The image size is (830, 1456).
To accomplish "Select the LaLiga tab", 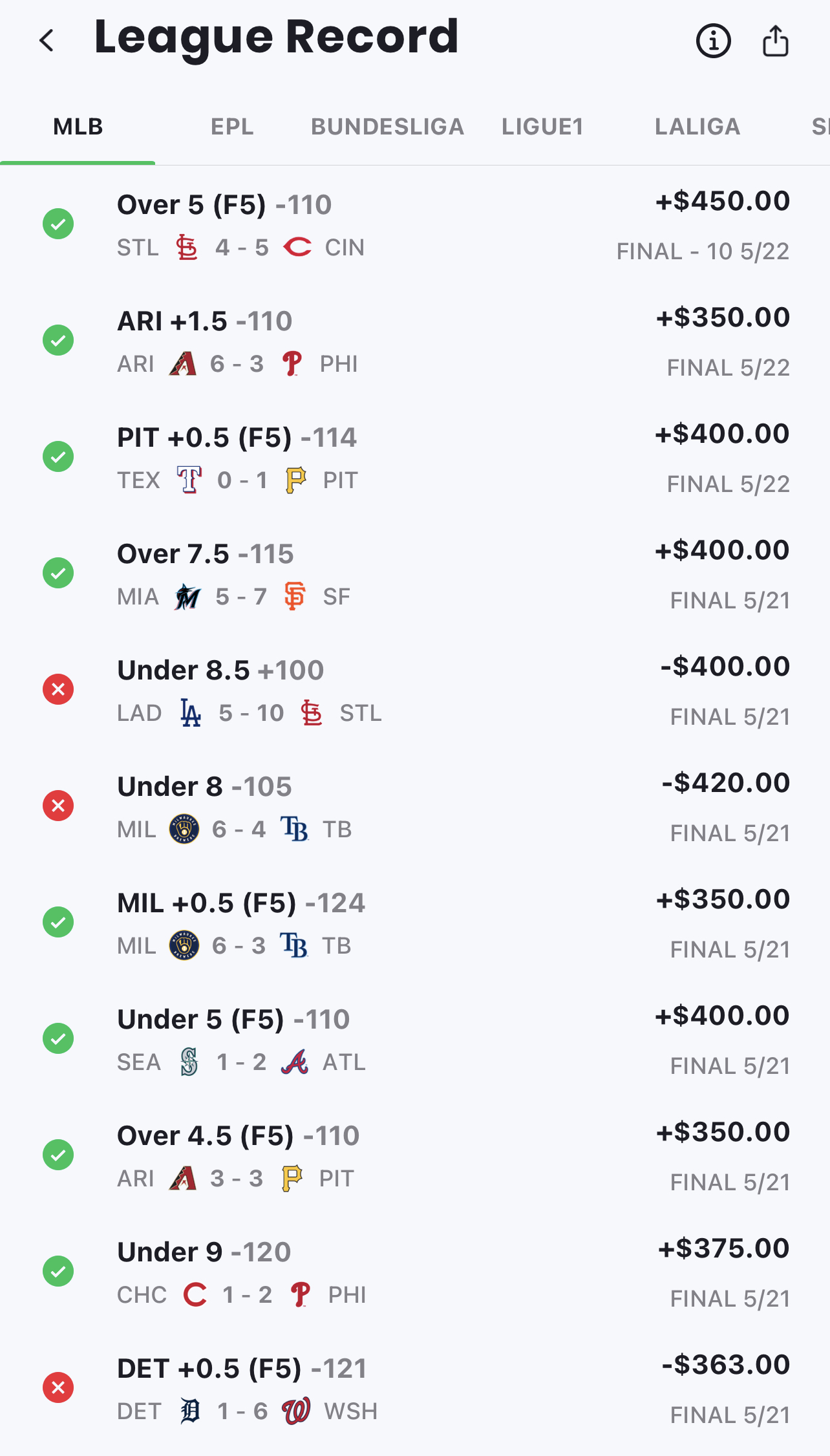I will tap(697, 127).
